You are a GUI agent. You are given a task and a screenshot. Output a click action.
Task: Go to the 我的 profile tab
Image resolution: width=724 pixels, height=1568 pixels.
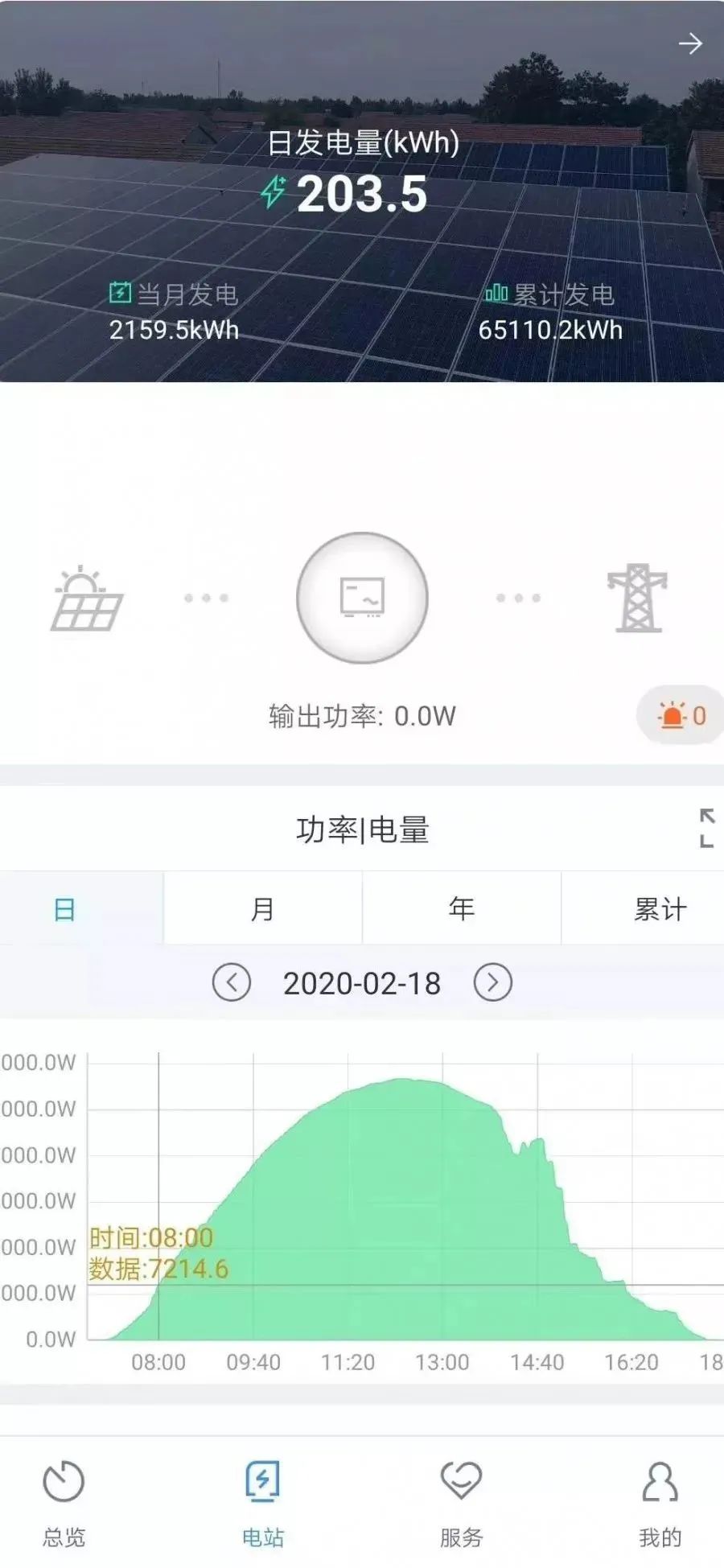pos(660,1501)
